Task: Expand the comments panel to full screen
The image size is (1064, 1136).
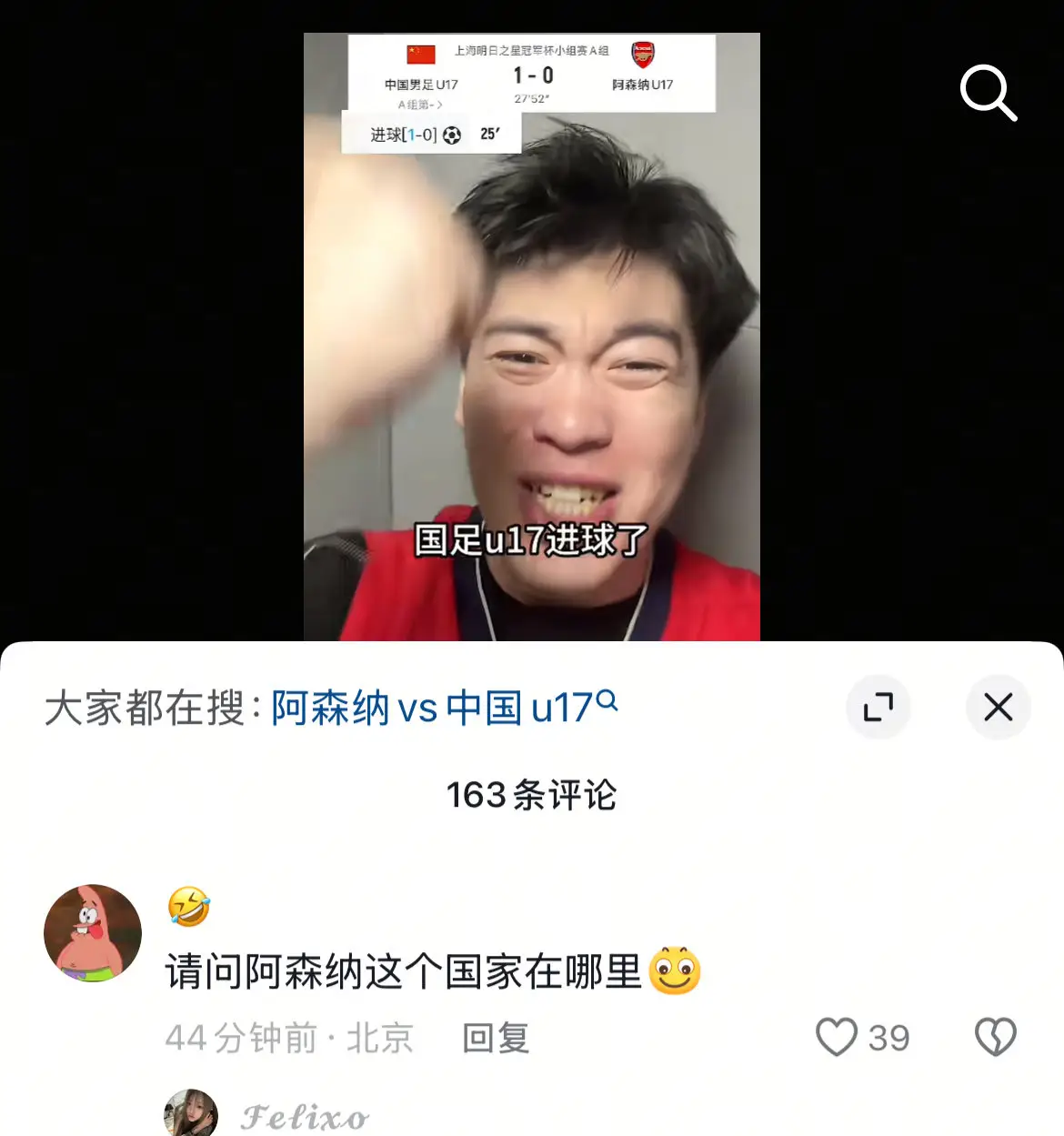Action: click(x=878, y=707)
